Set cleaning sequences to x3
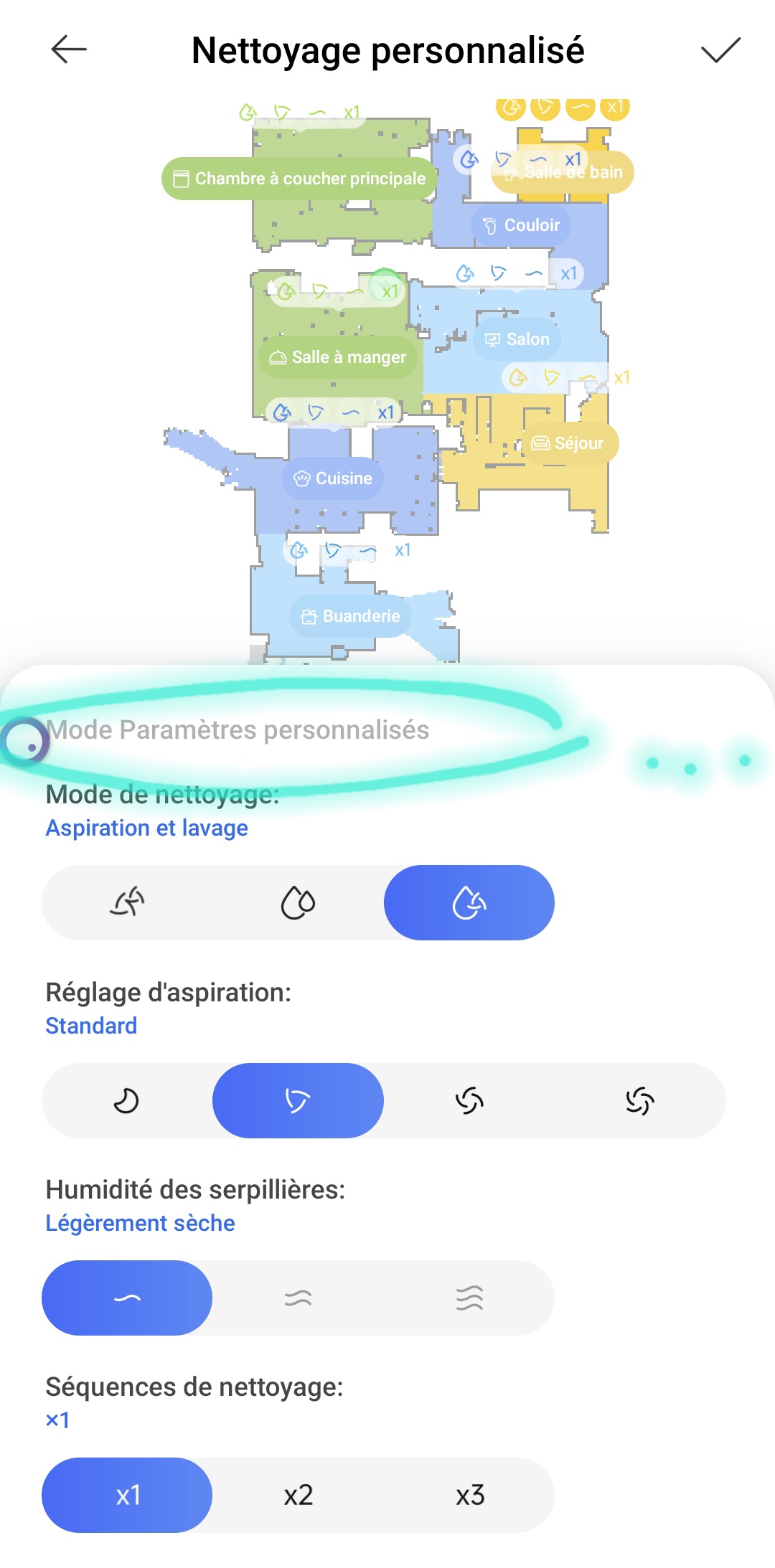Viewport: 775px width, 1568px height. (469, 1495)
